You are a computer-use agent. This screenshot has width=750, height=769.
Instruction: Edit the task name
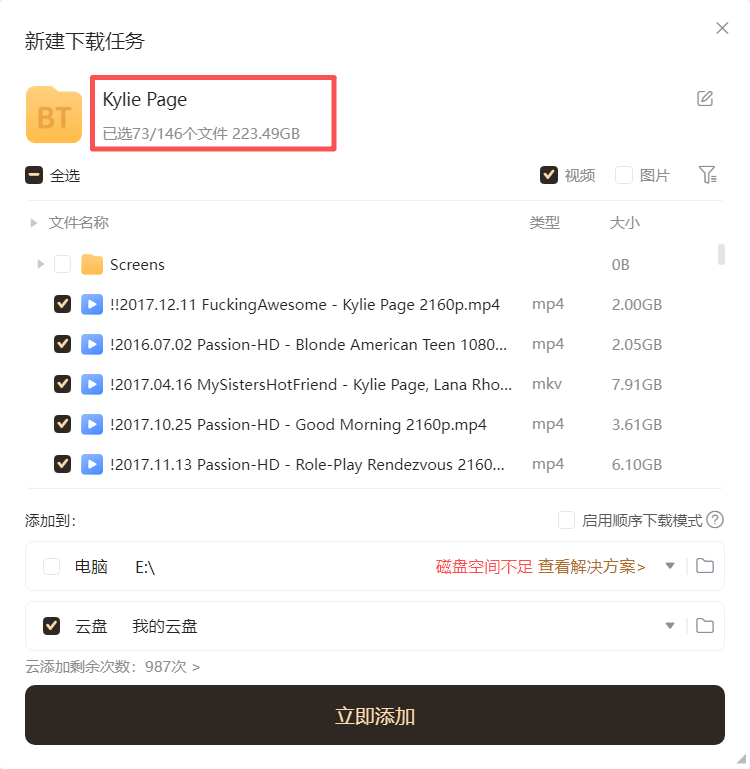click(x=705, y=98)
